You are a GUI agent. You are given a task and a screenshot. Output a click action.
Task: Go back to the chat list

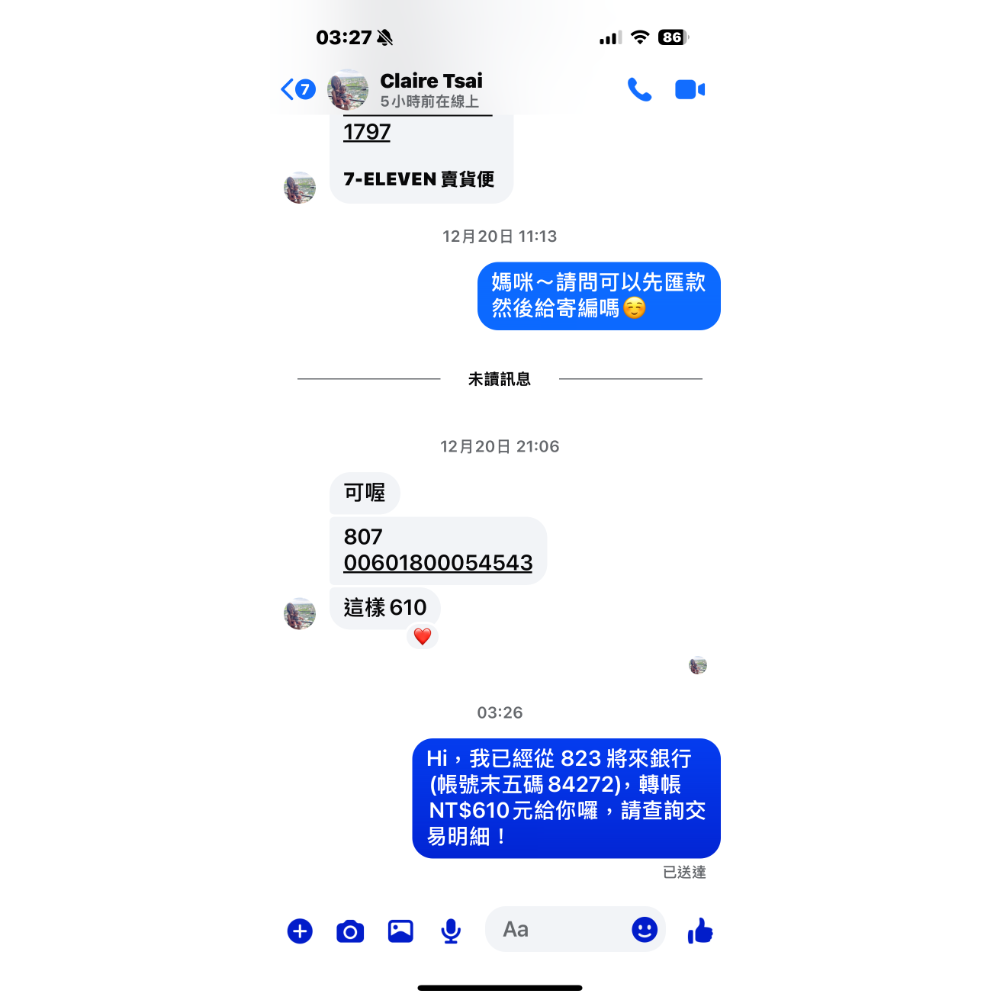(296, 90)
